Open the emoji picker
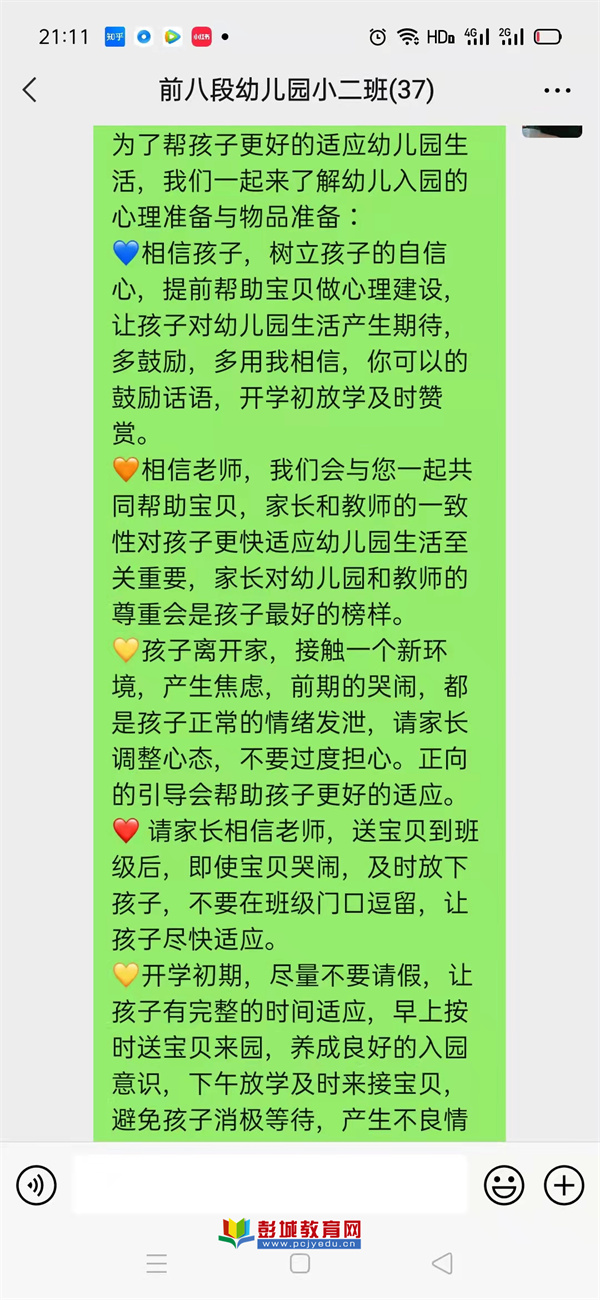600x1300 pixels. [504, 1186]
